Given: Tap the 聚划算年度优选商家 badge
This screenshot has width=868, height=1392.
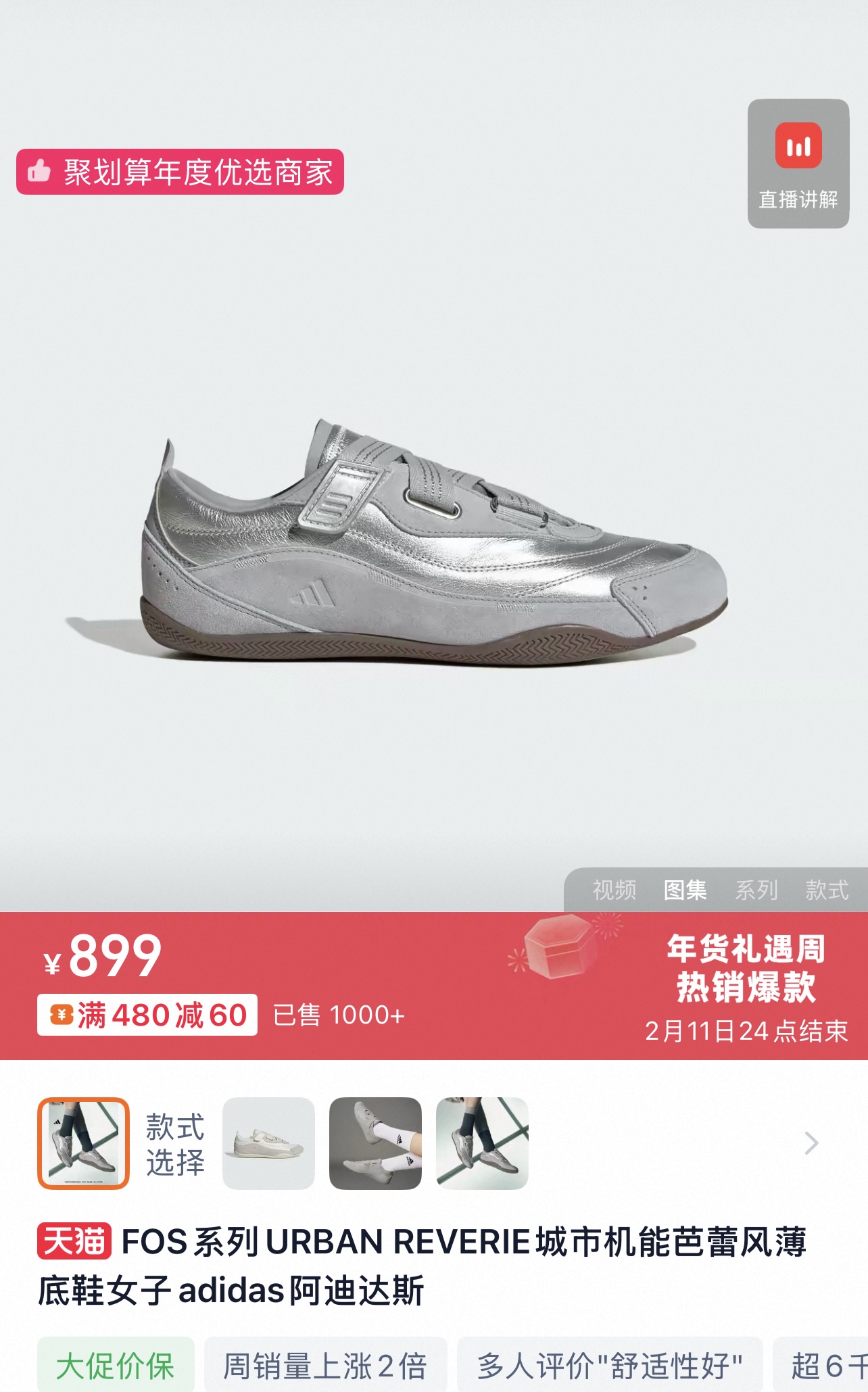Looking at the screenshot, I should (x=180, y=172).
